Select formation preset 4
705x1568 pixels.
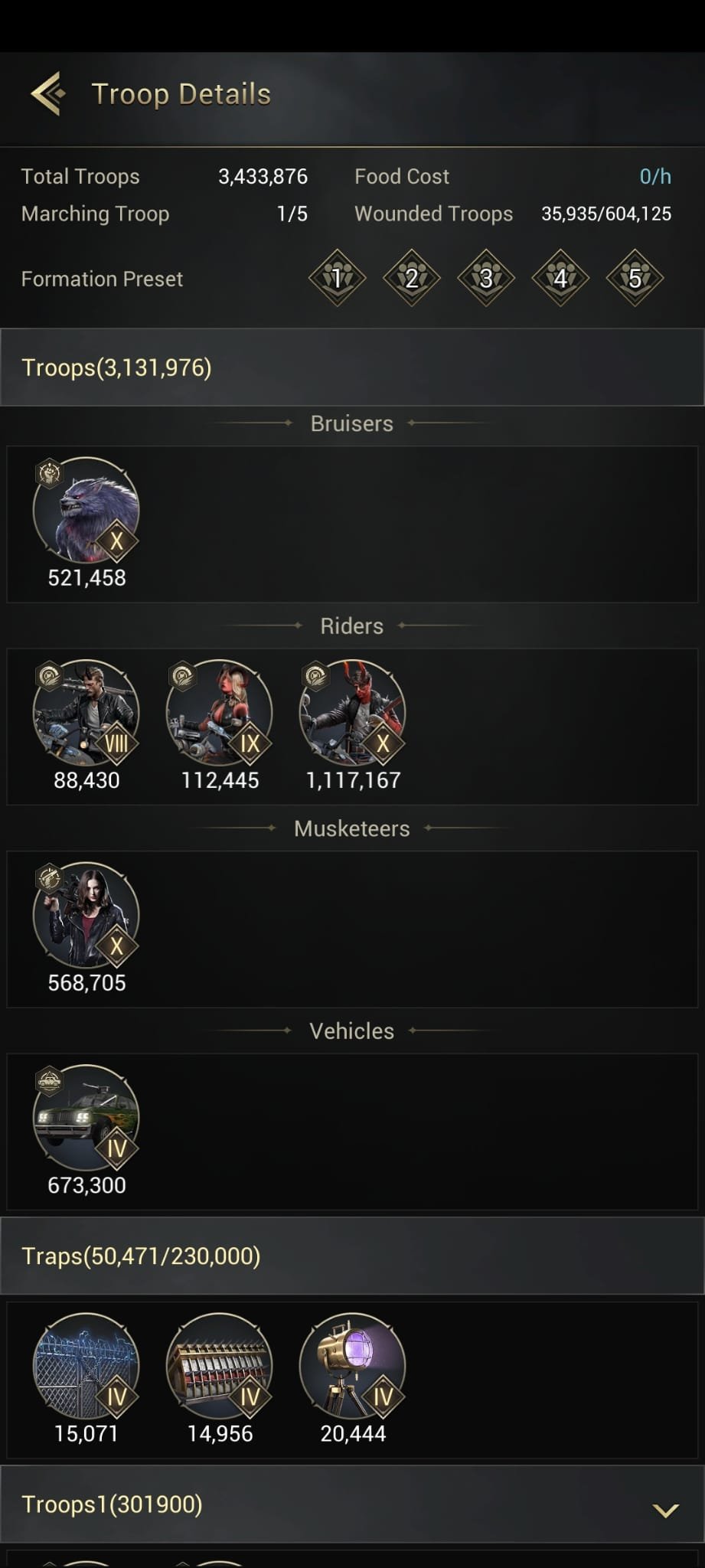[x=560, y=278]
